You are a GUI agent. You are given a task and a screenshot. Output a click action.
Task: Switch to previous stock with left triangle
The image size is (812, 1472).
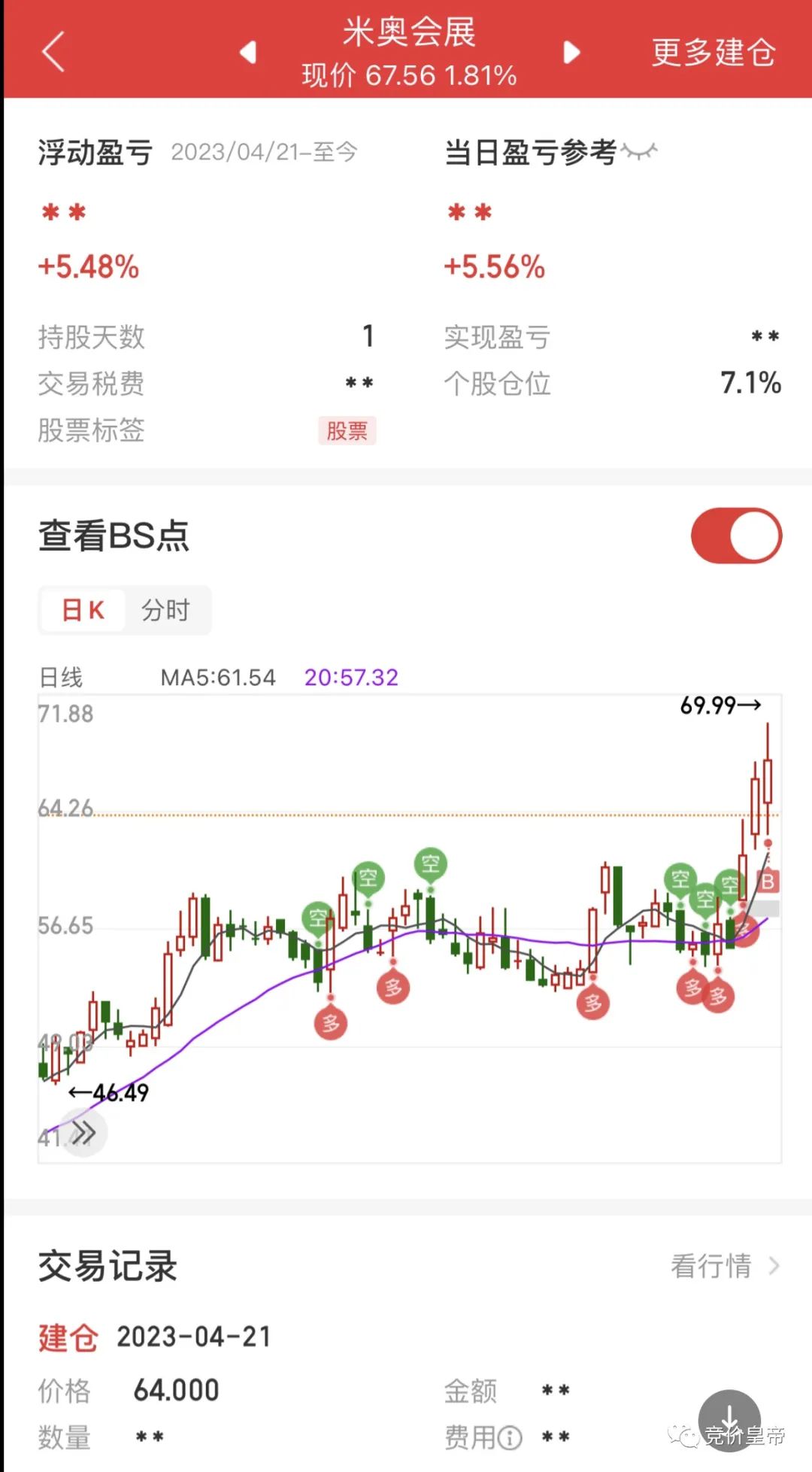(x=248, y=52)
